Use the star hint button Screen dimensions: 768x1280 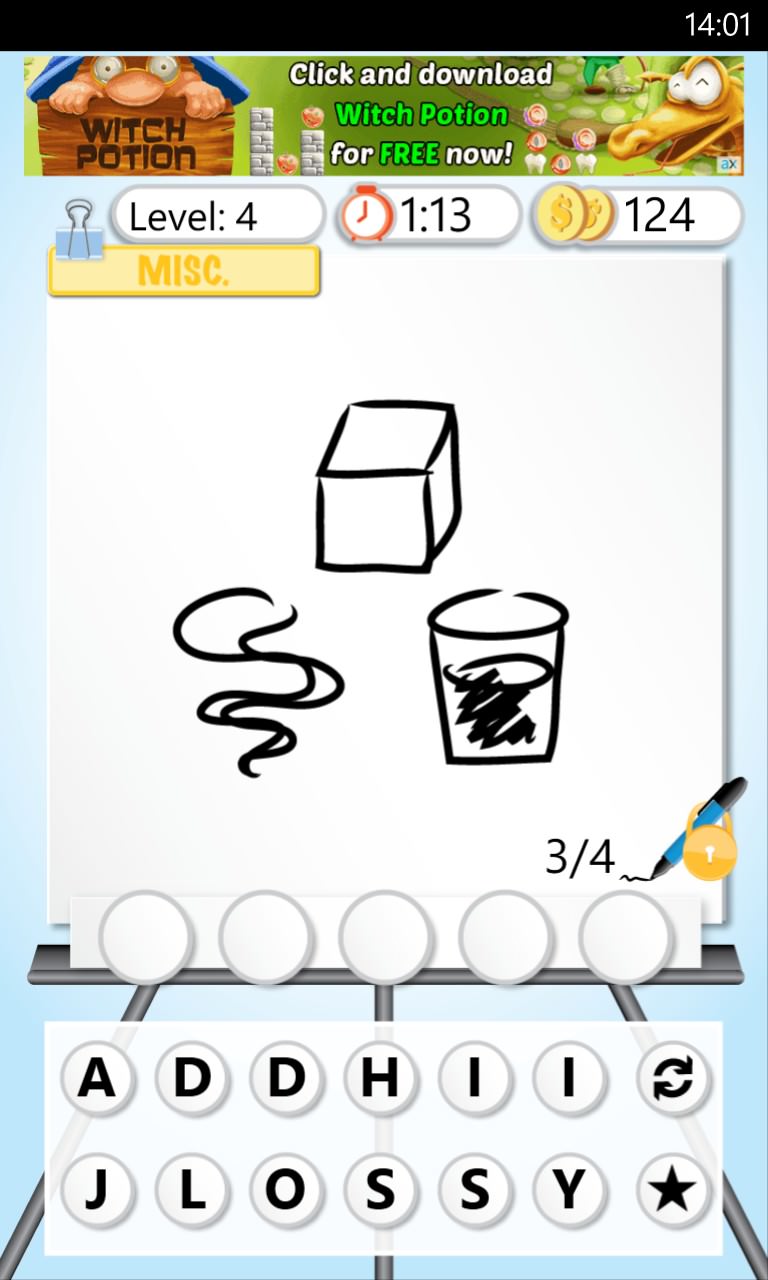673,1190
